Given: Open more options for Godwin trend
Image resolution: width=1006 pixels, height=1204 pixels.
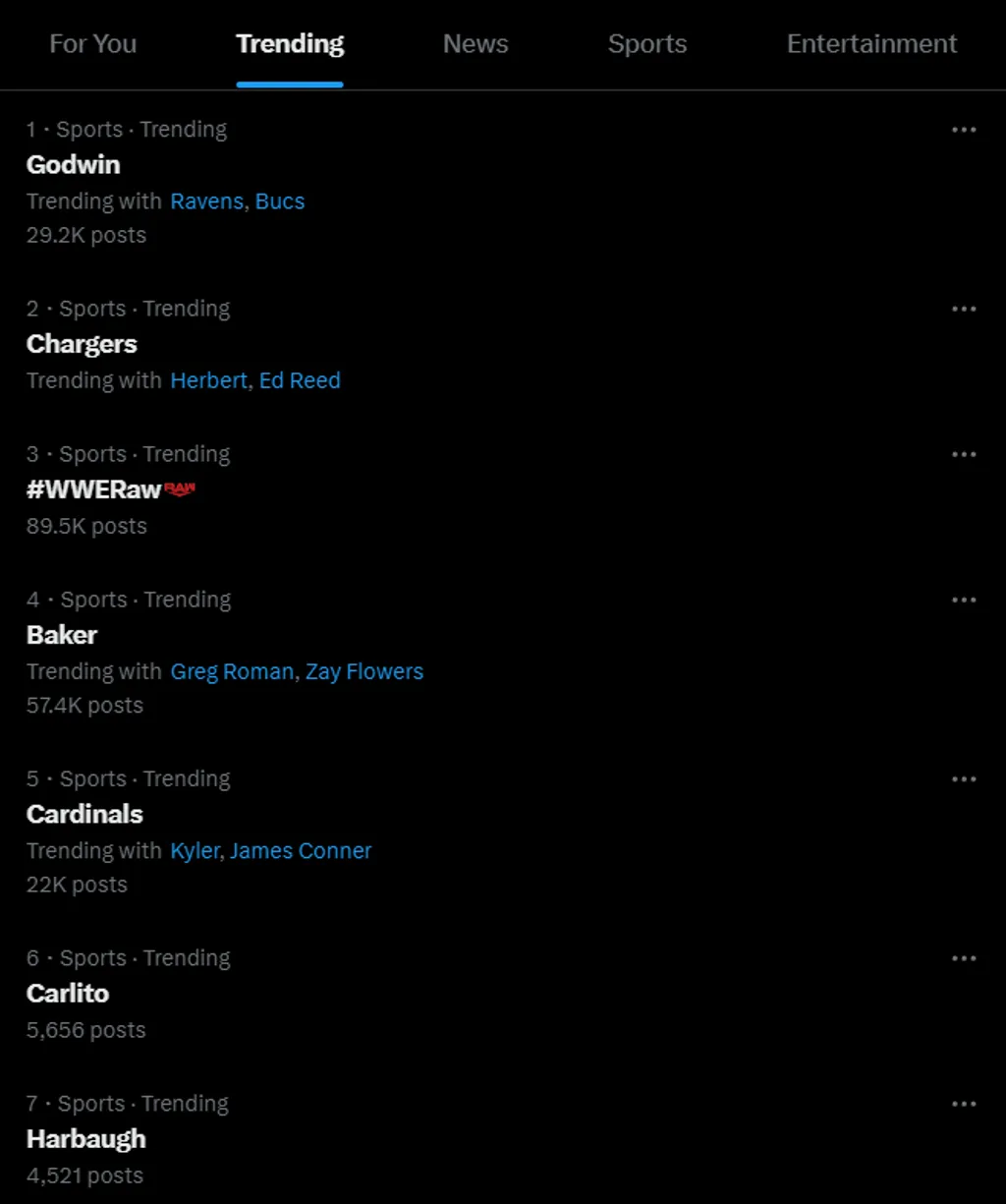Looking at the screenshot, I should click(x=964, y=130).
